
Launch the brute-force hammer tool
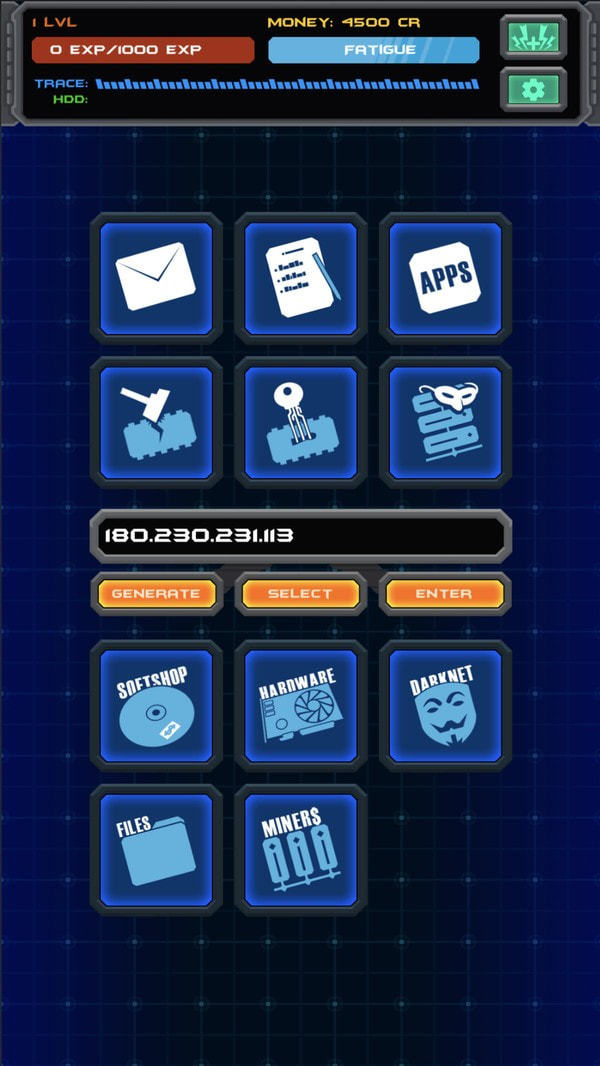[156, 421]
